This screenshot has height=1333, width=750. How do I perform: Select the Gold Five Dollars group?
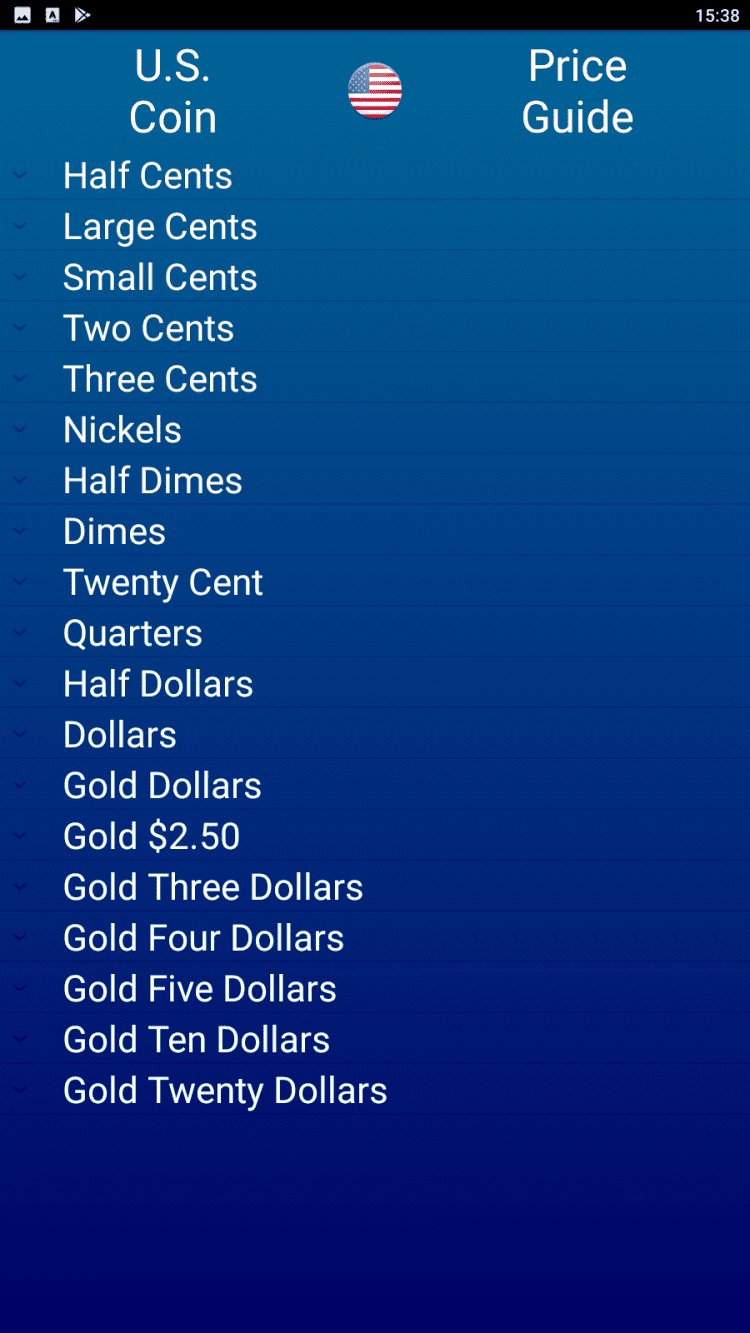(x=199, y=989)
